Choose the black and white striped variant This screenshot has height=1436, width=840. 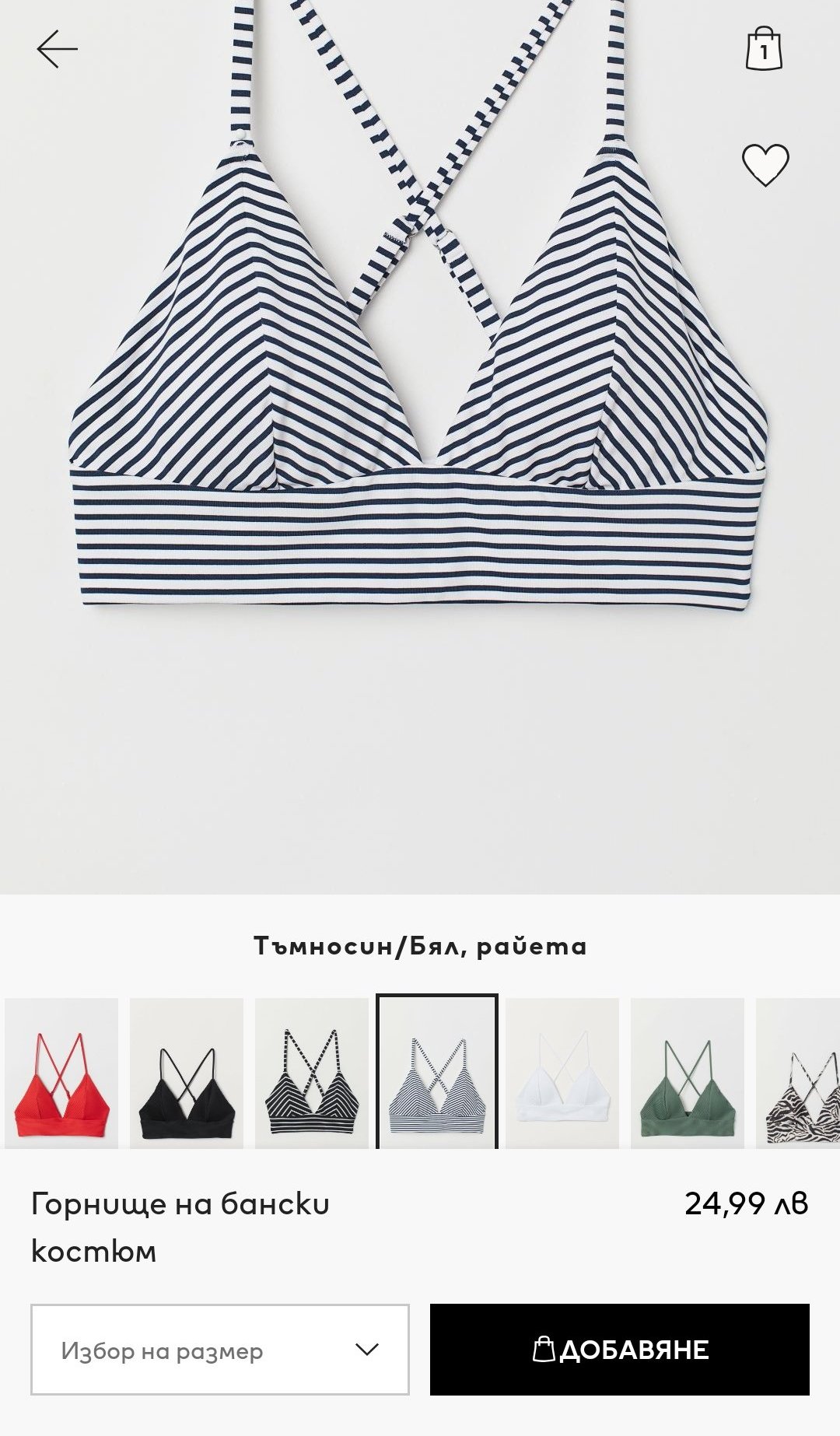point(312,1073)
